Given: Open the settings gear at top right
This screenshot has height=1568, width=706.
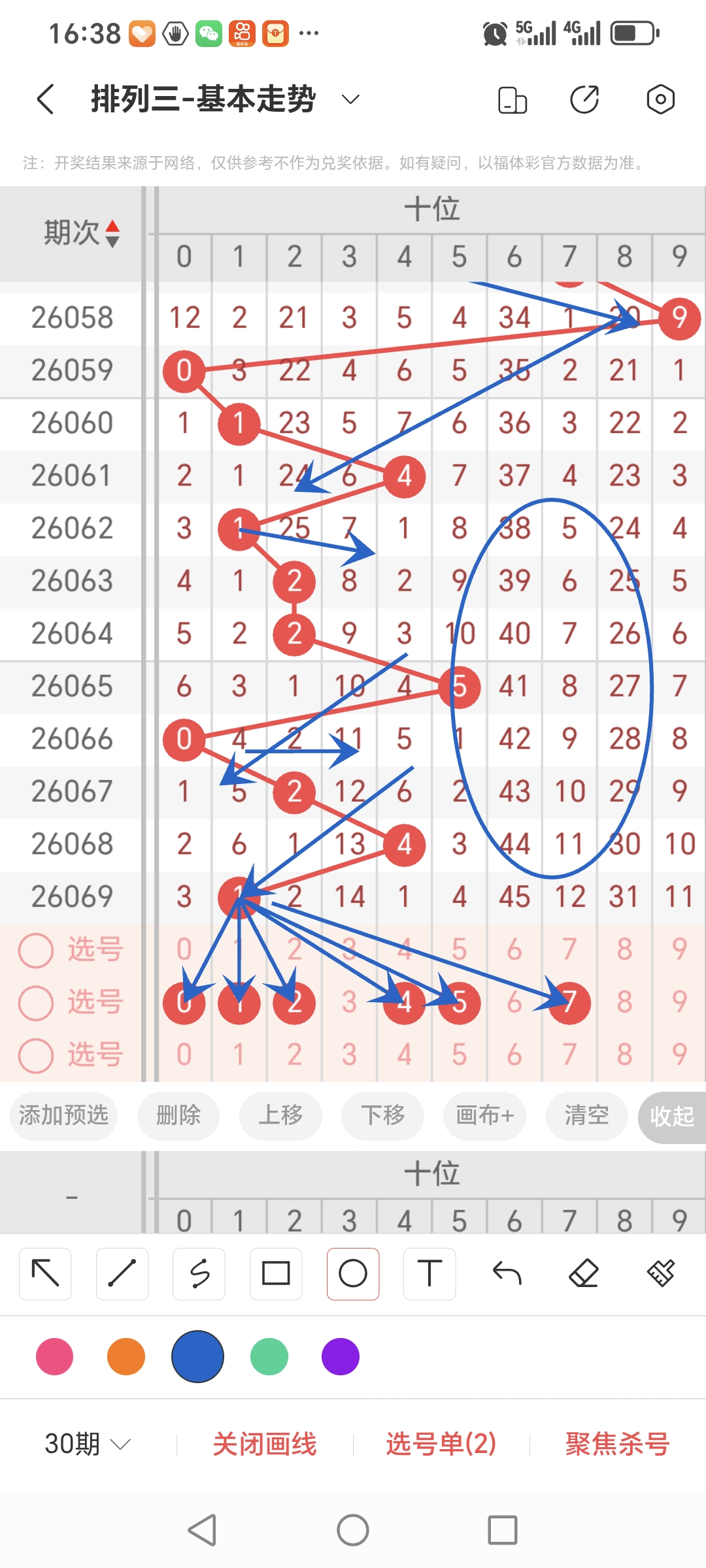Looking at the screenshot, I should point(660,99).
